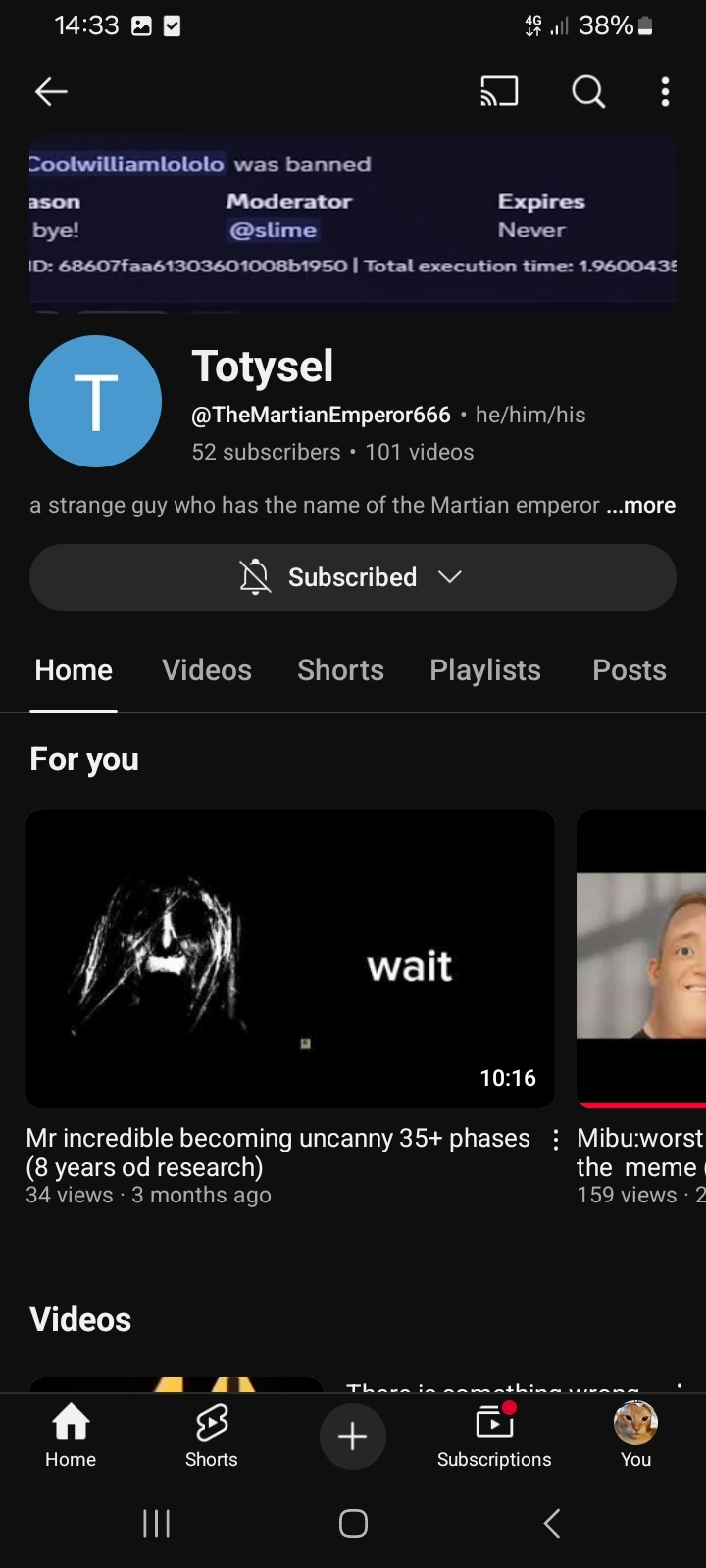This screenshot has height=1568, width=706.
Task: Open the Mibu:worst meme video thumbnail
Action: [x=641, y=958]
